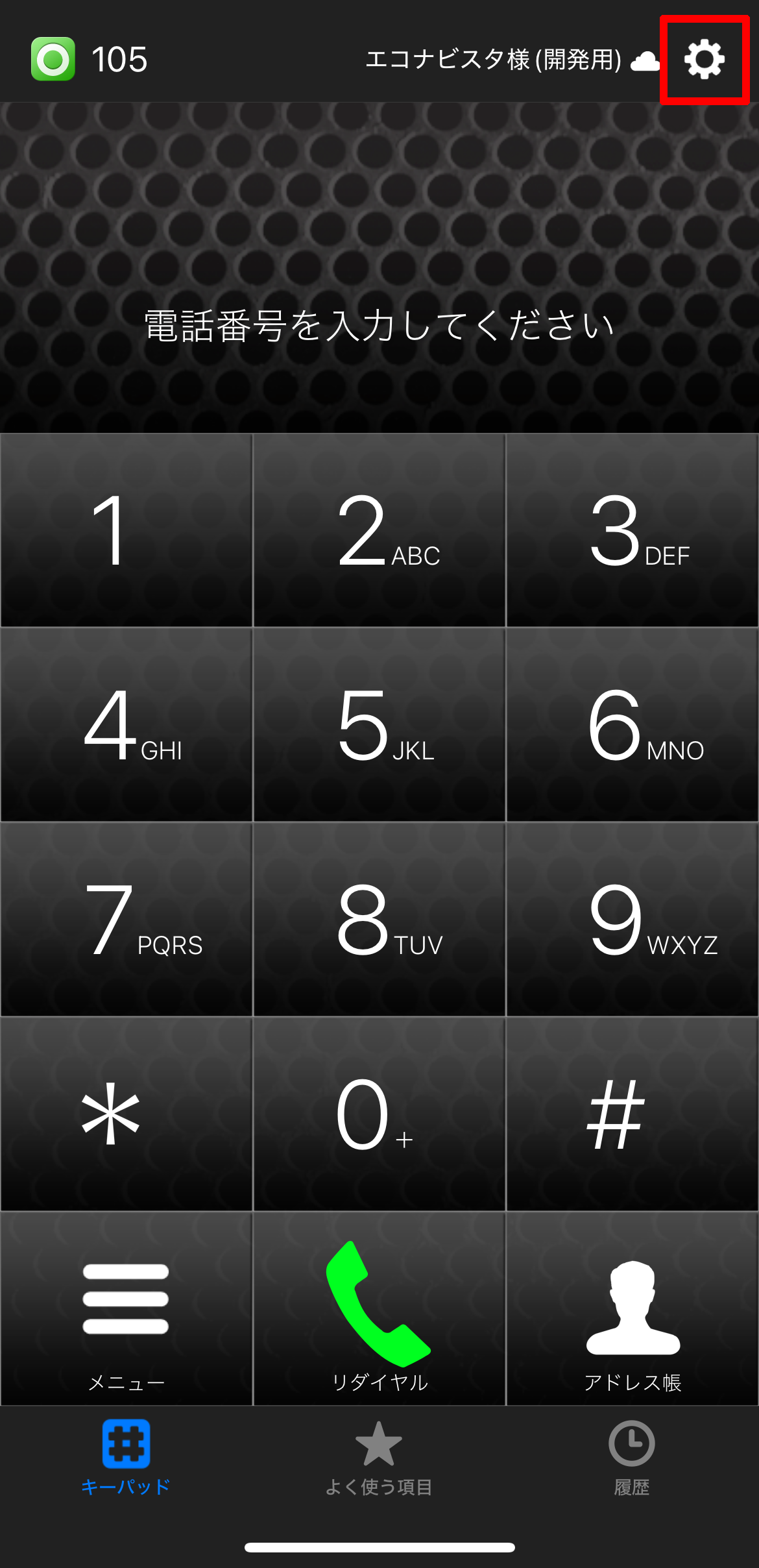
Task: Enter the 8 TUV key
Action: click(379, 920)
